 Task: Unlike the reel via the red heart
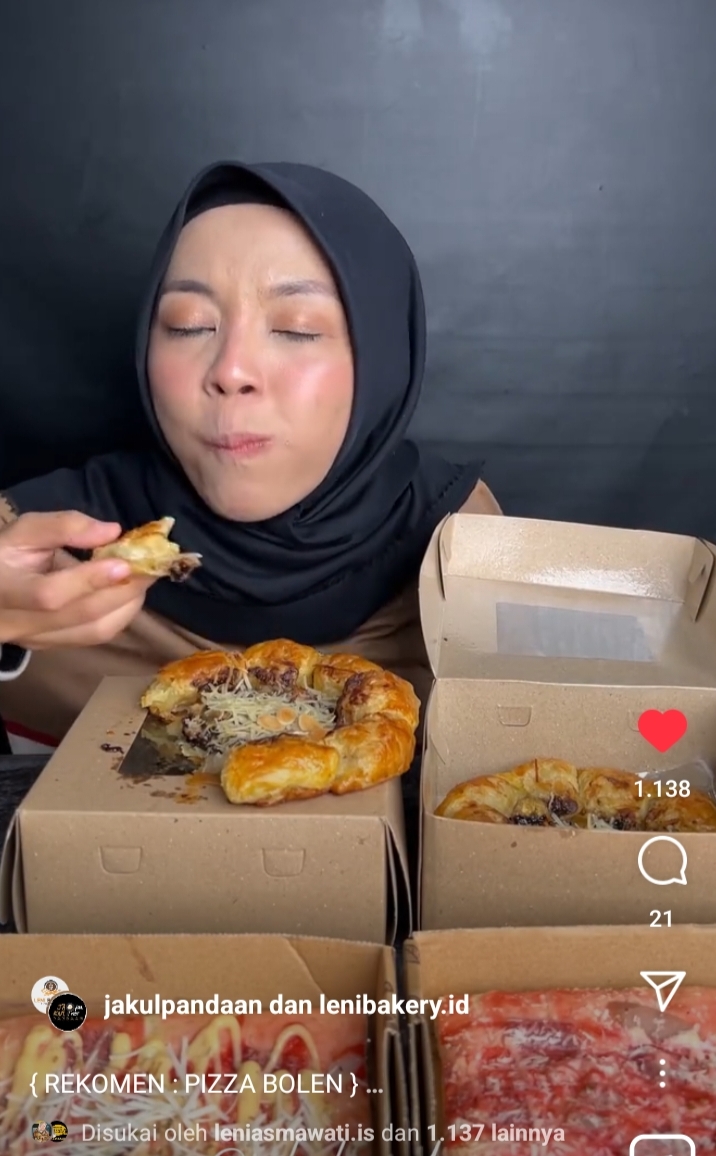(x=662, y=731)
